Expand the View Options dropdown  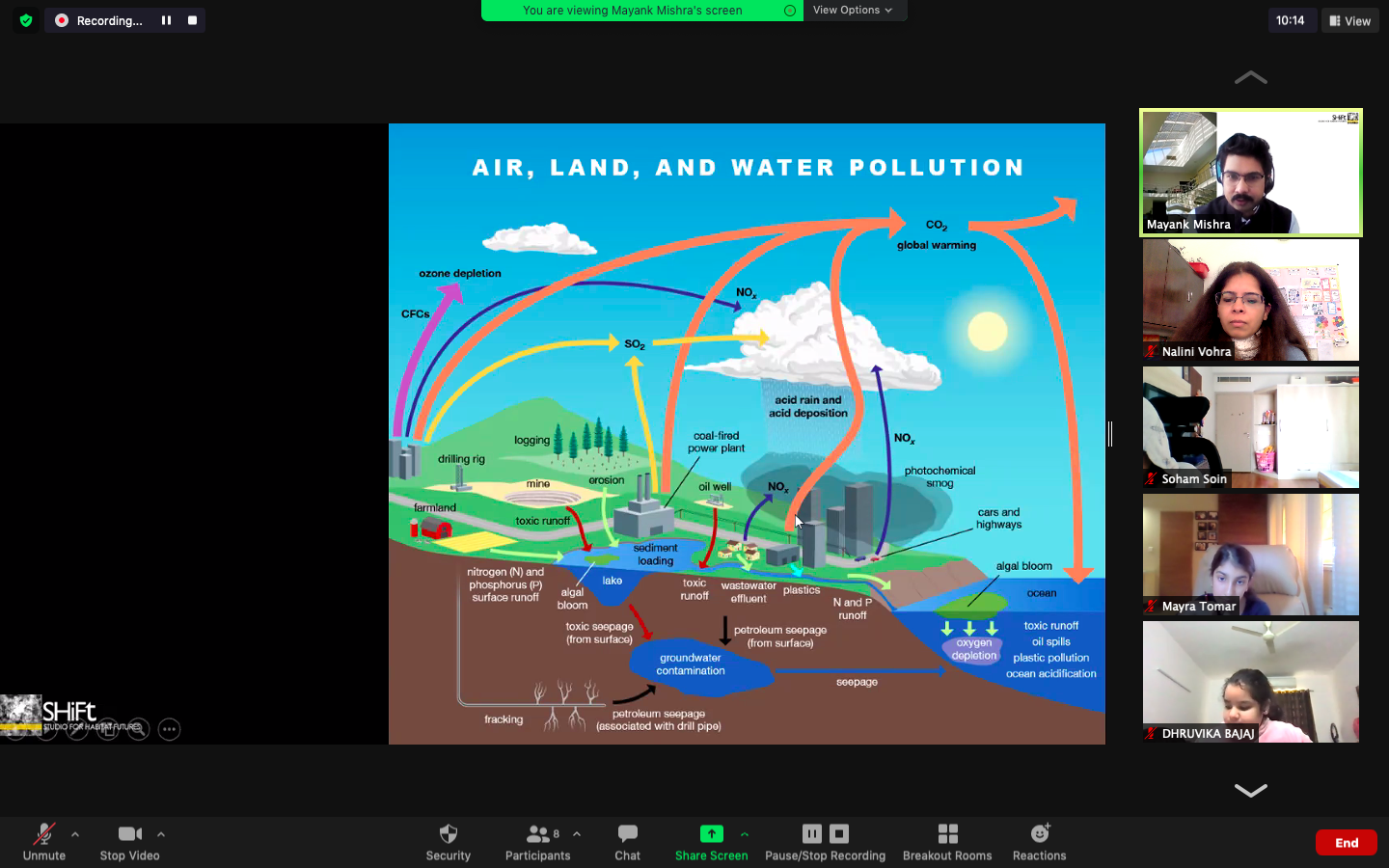pos(853,10)
